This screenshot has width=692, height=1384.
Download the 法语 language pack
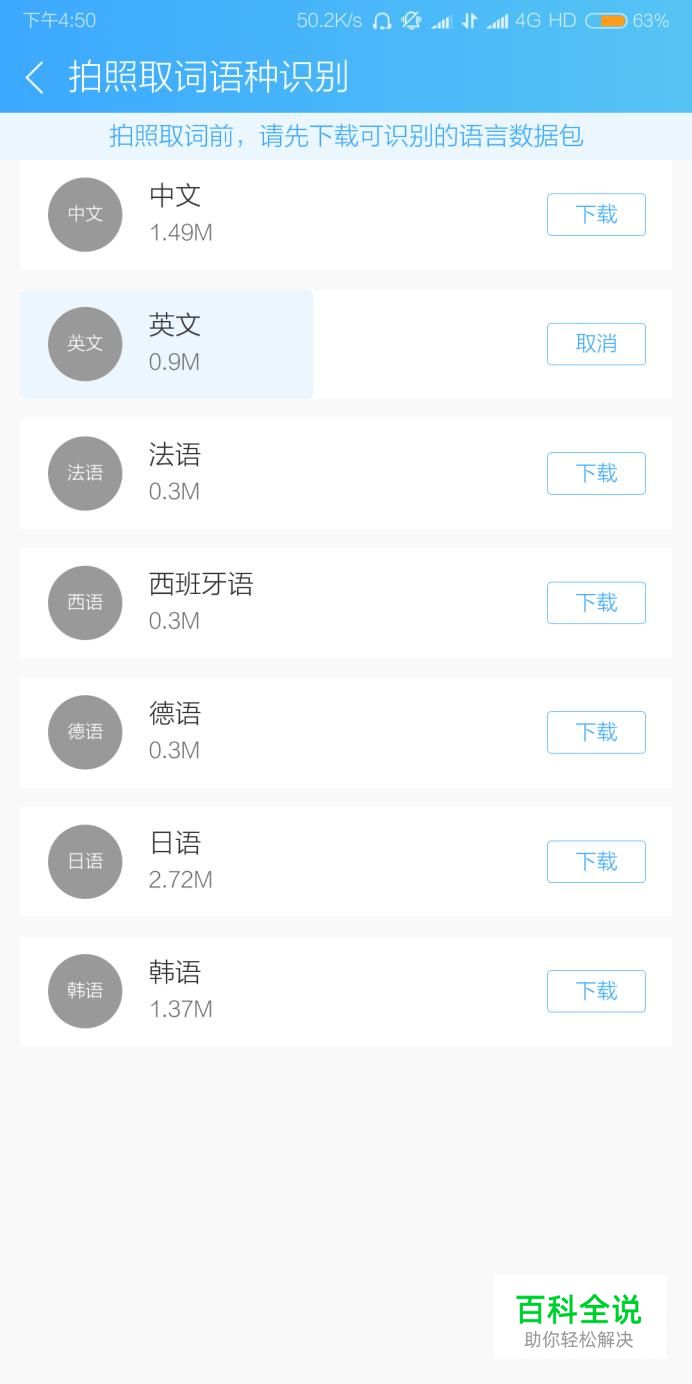[x=596, y=474]
